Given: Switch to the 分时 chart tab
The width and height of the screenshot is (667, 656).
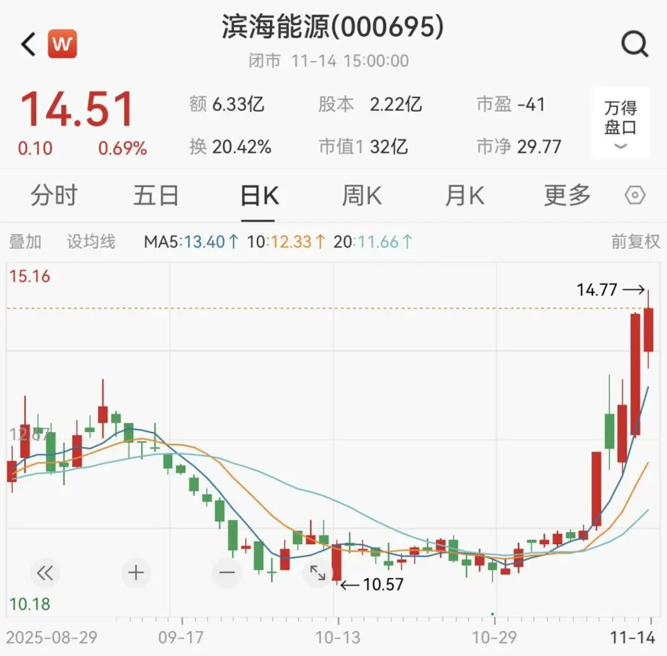Looking at the screenshot, I should click(x=53, y=195).
